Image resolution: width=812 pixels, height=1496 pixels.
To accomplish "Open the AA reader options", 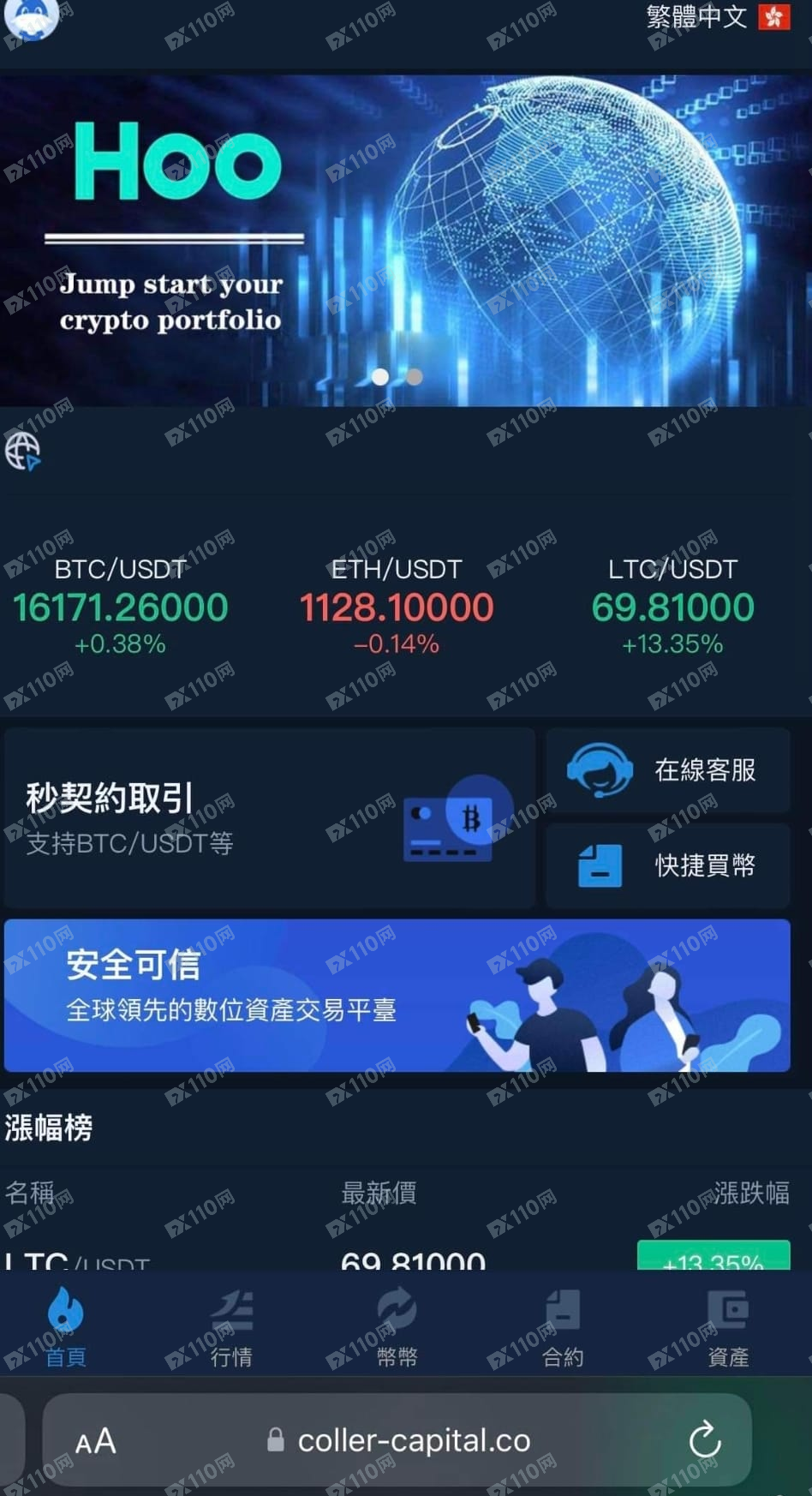I will pos(95,1441).
